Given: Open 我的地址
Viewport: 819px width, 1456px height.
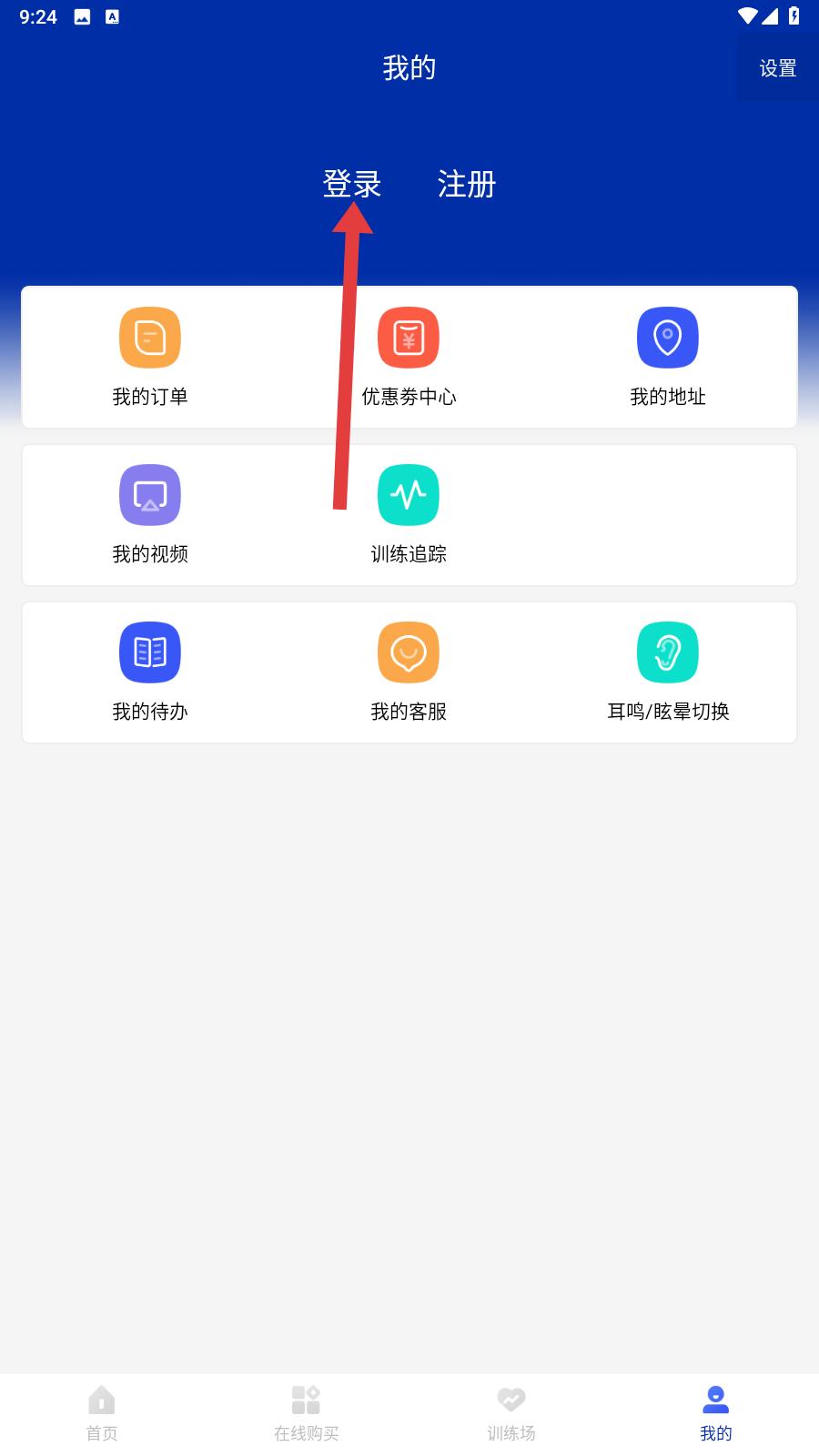Looking at the screenshot, I should (x=668, y=357).
